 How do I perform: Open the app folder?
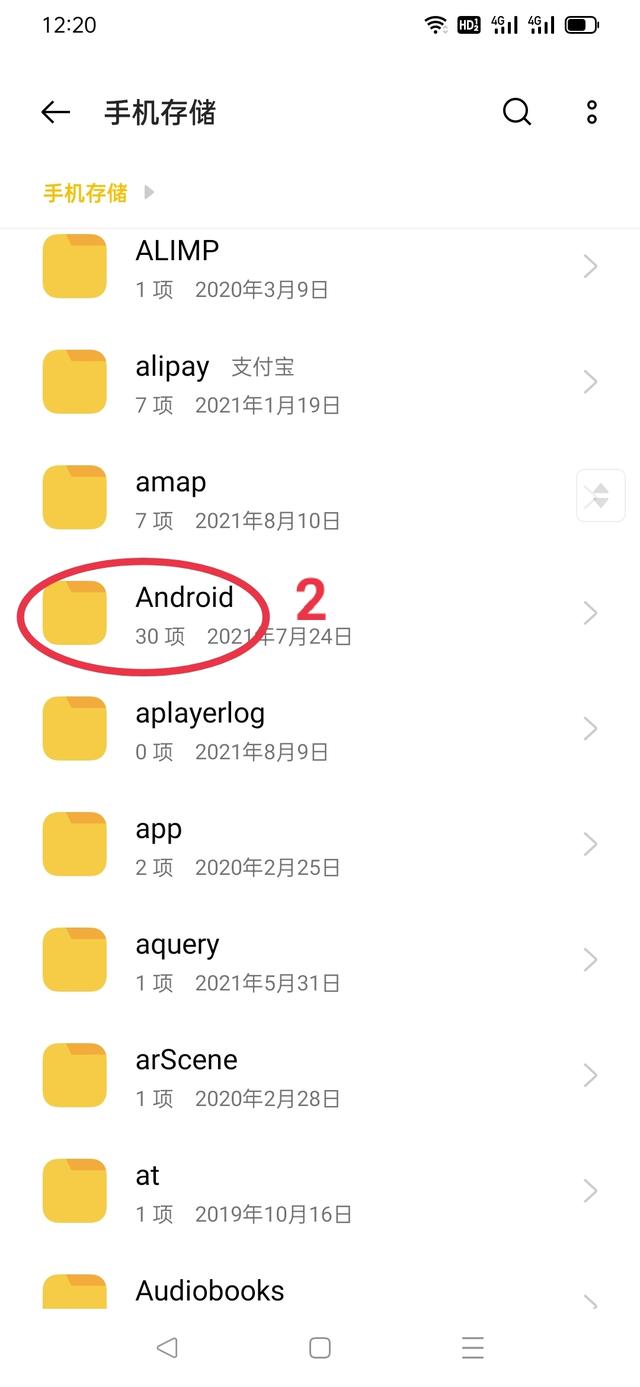point(320,845)
